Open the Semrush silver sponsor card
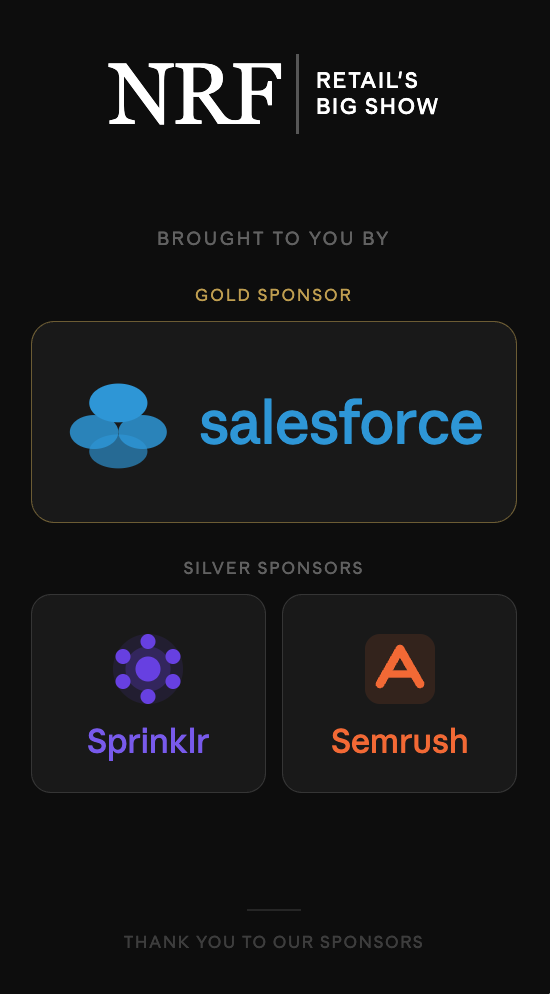550x994 pixels. tap(399, 693)
